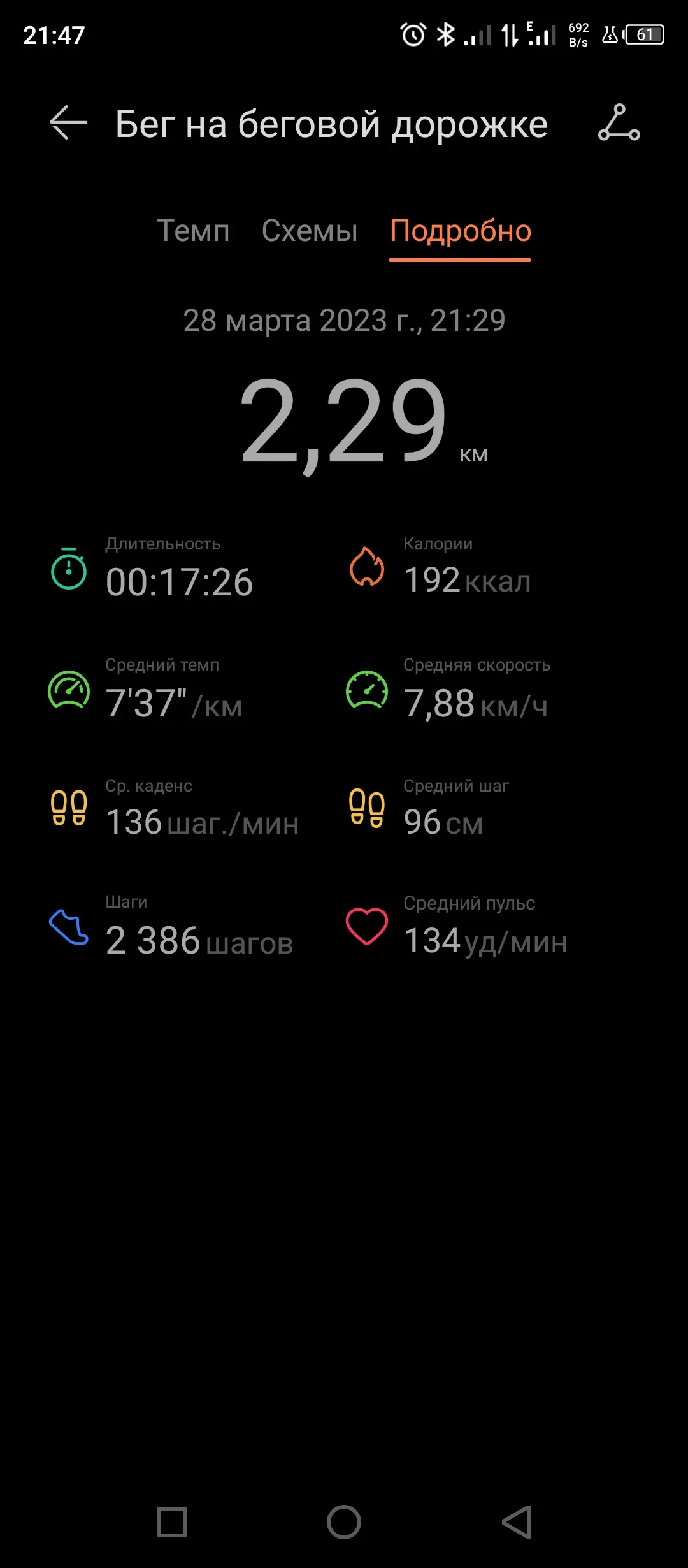Switch to the Темп tab

tap(193, 231)
